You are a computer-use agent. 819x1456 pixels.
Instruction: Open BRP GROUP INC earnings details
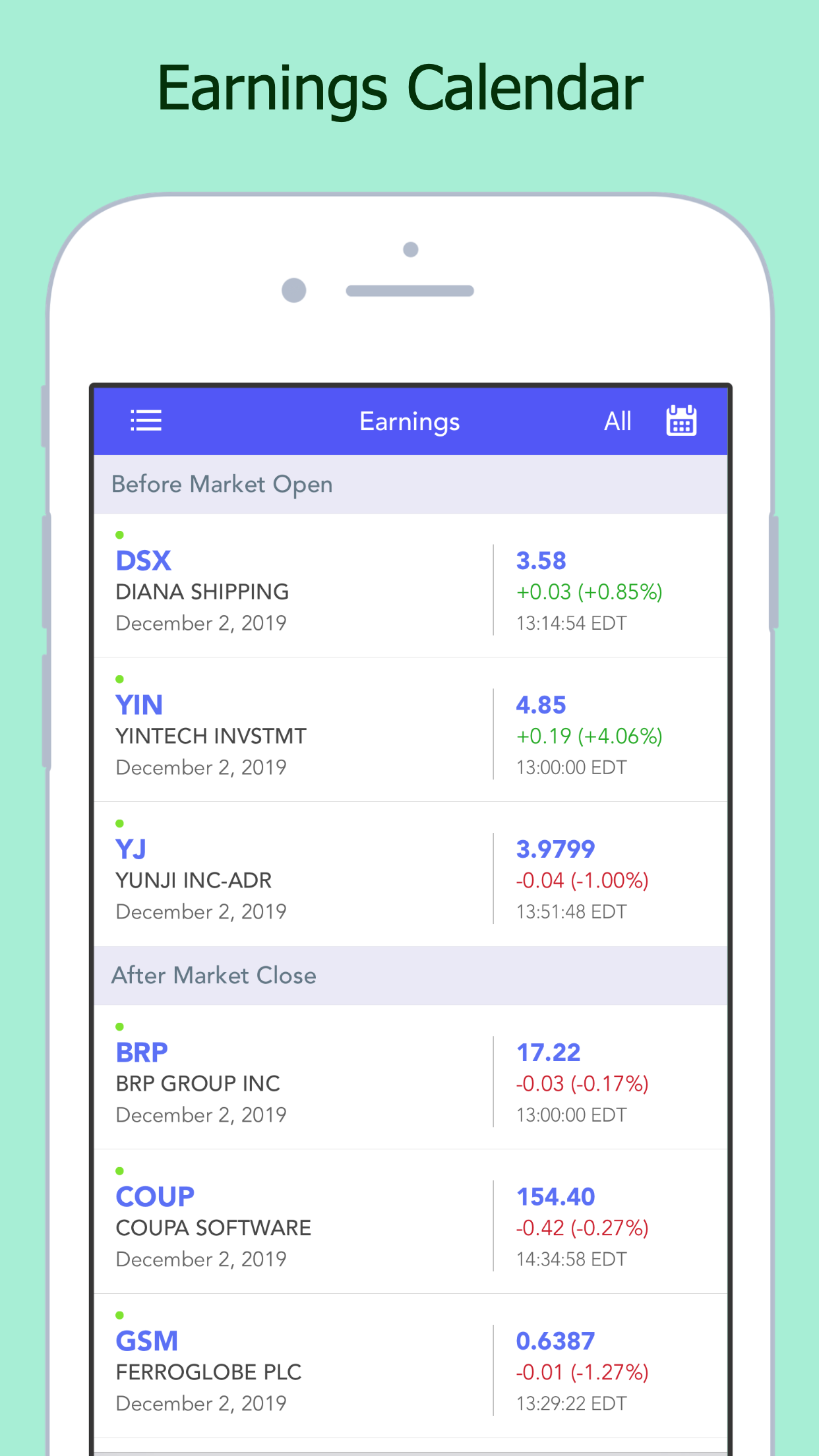[197, 1083]
